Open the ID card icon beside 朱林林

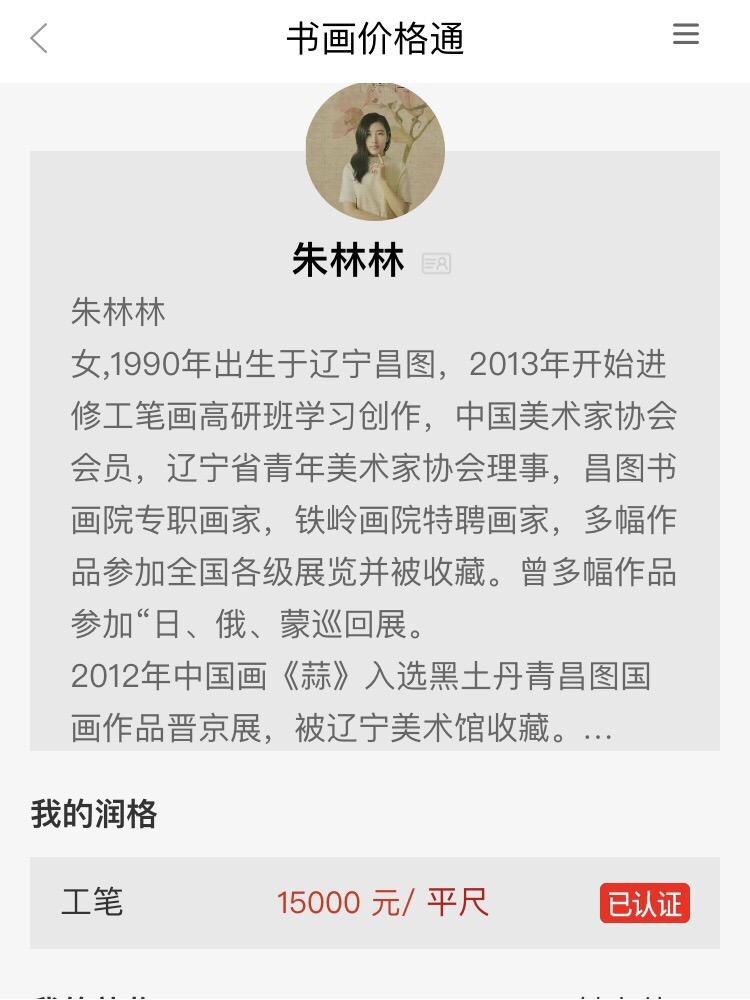pos(436,263)
